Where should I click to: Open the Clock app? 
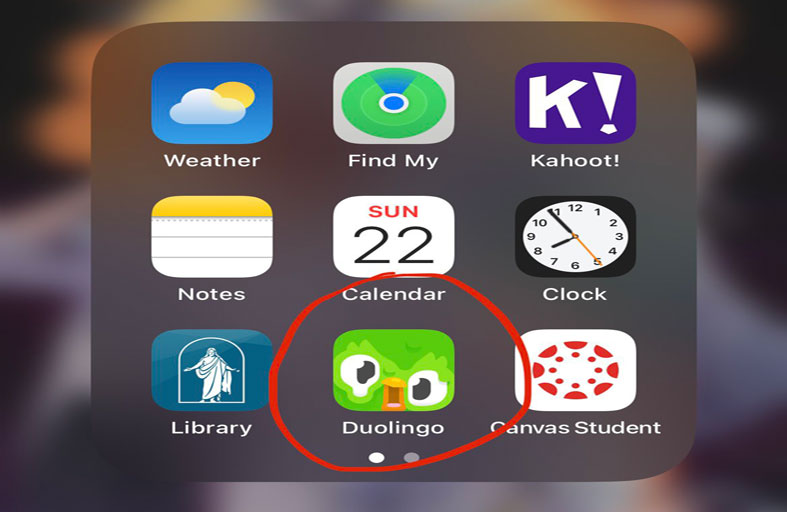point(574,237)
